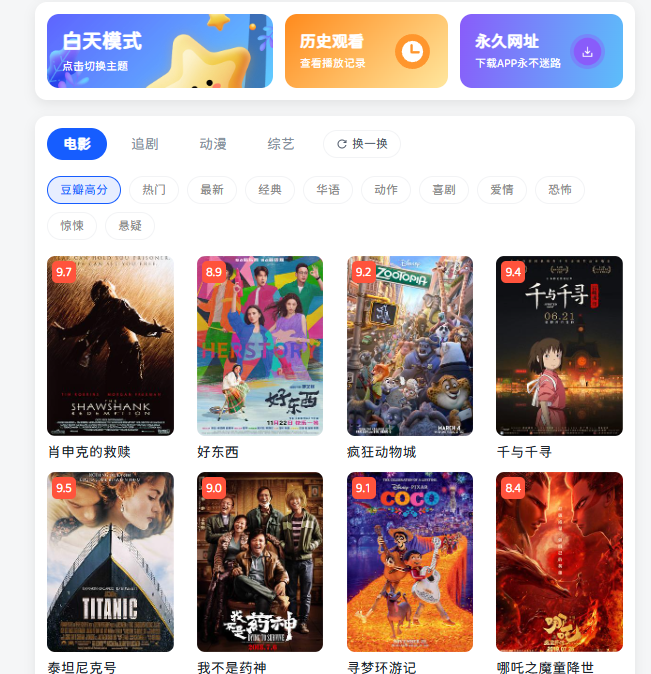This screenshot has width=651, height=674.
Task: Open 永久网址 app download card
Action: coord(540,51)
